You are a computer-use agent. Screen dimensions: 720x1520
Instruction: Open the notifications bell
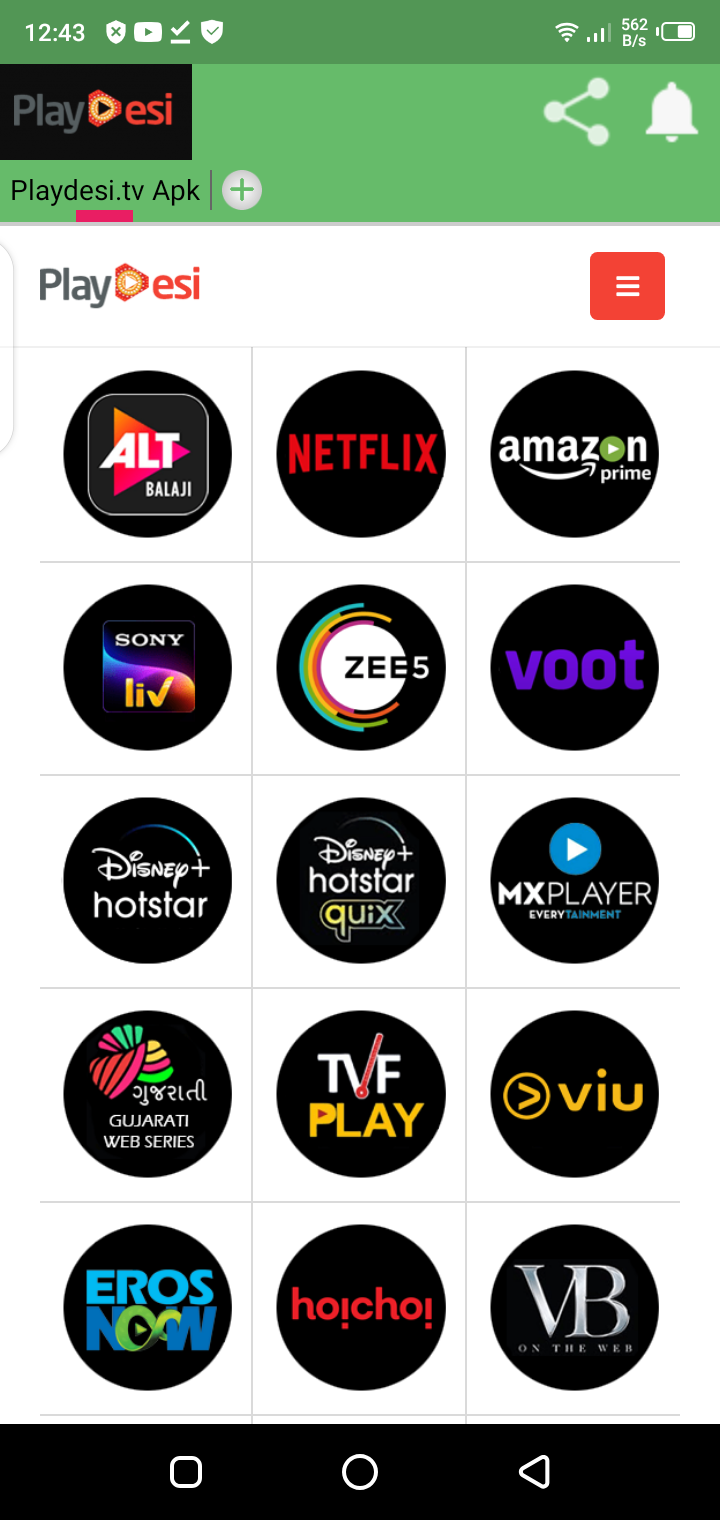point(670,111)
